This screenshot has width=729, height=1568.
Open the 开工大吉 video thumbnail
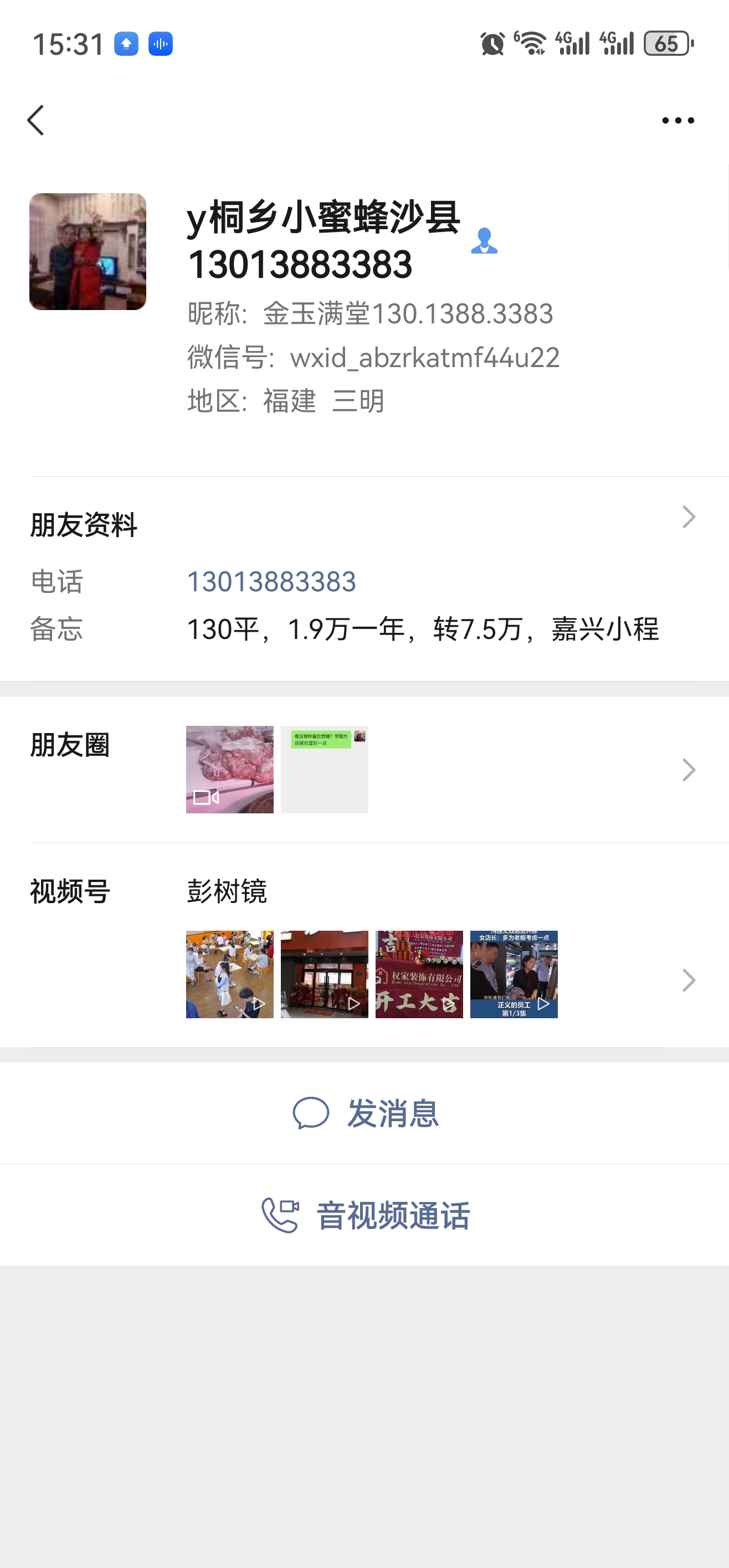pos(419,974)
